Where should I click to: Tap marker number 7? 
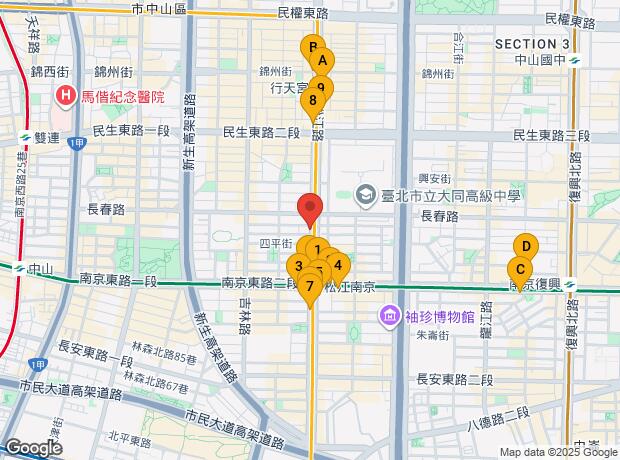[x=310, y=288]
